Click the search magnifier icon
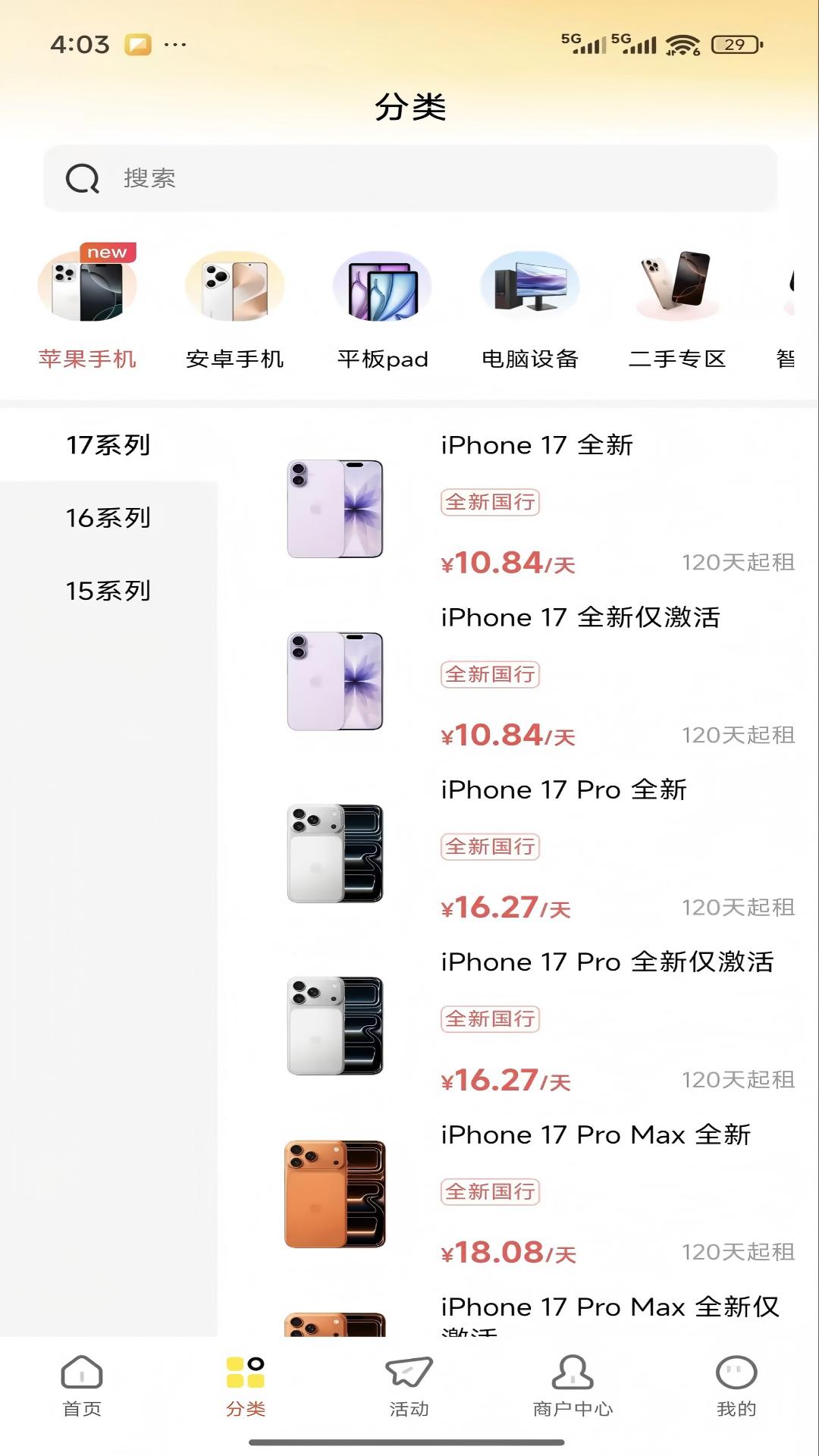Viewport: 819px width, 1456px height. pyautogui.click(x=81, y=179)
